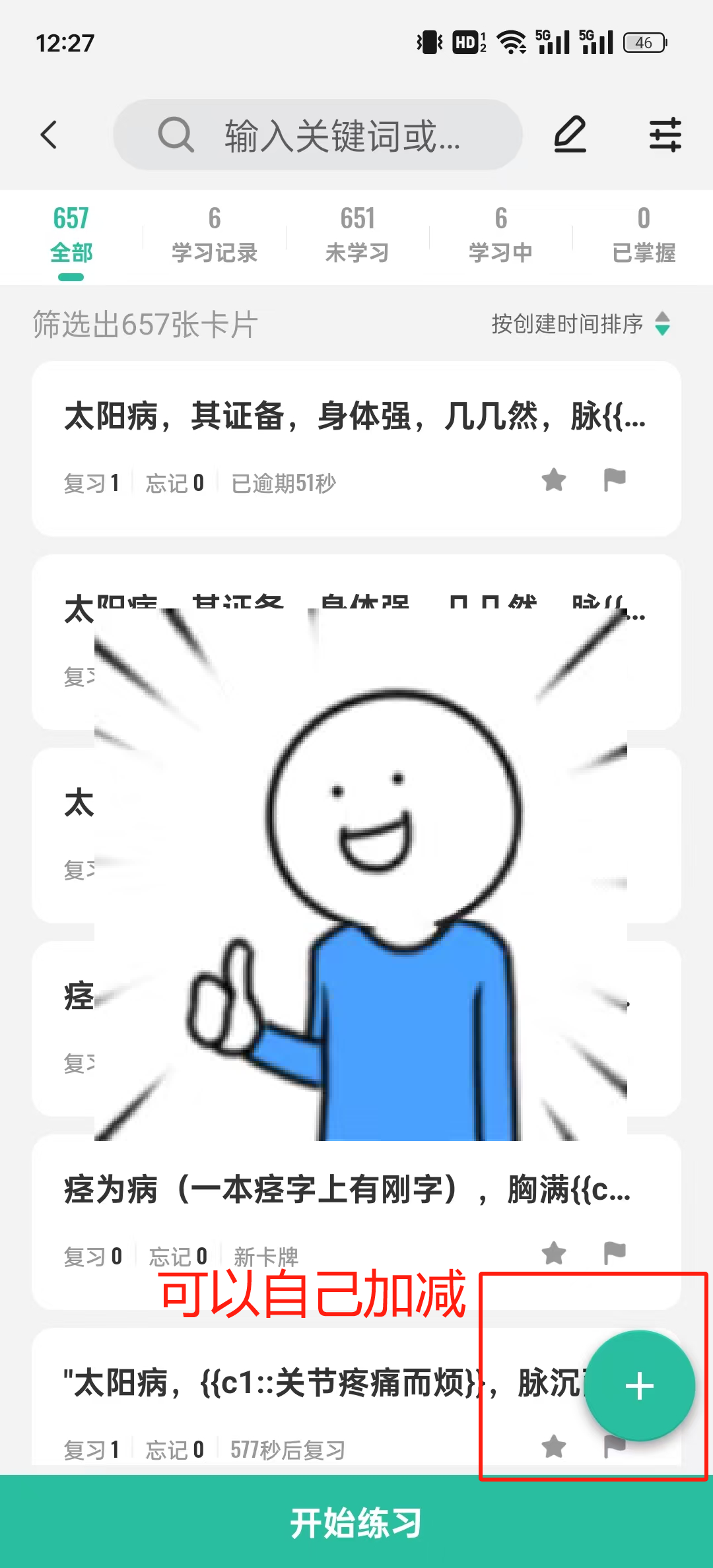Switch to the 已掌握 tab
The height and width of the screenshot is (1568, 713).
point(644,235)
